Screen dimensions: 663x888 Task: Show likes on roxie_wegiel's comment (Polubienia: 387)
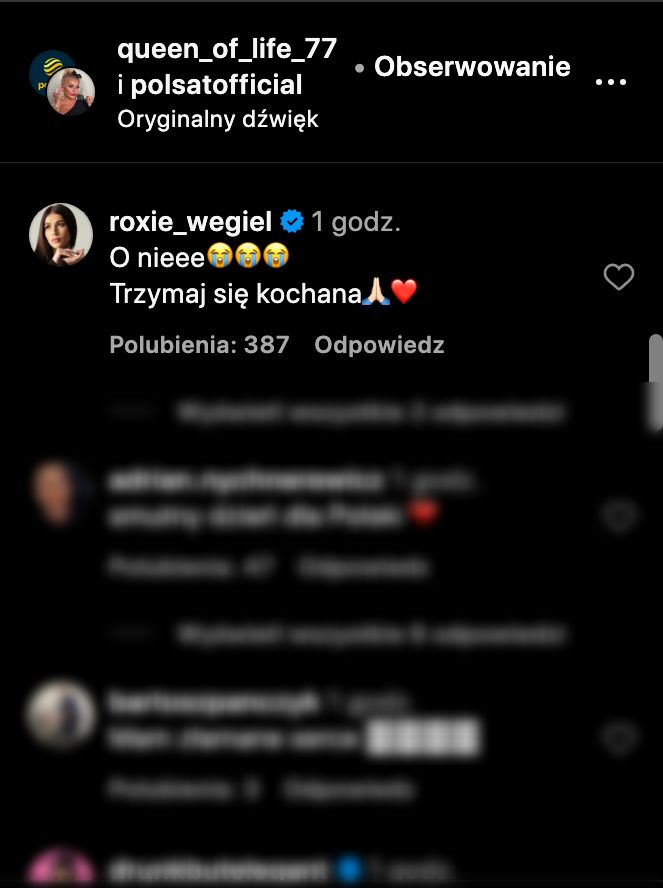point(199,345)
